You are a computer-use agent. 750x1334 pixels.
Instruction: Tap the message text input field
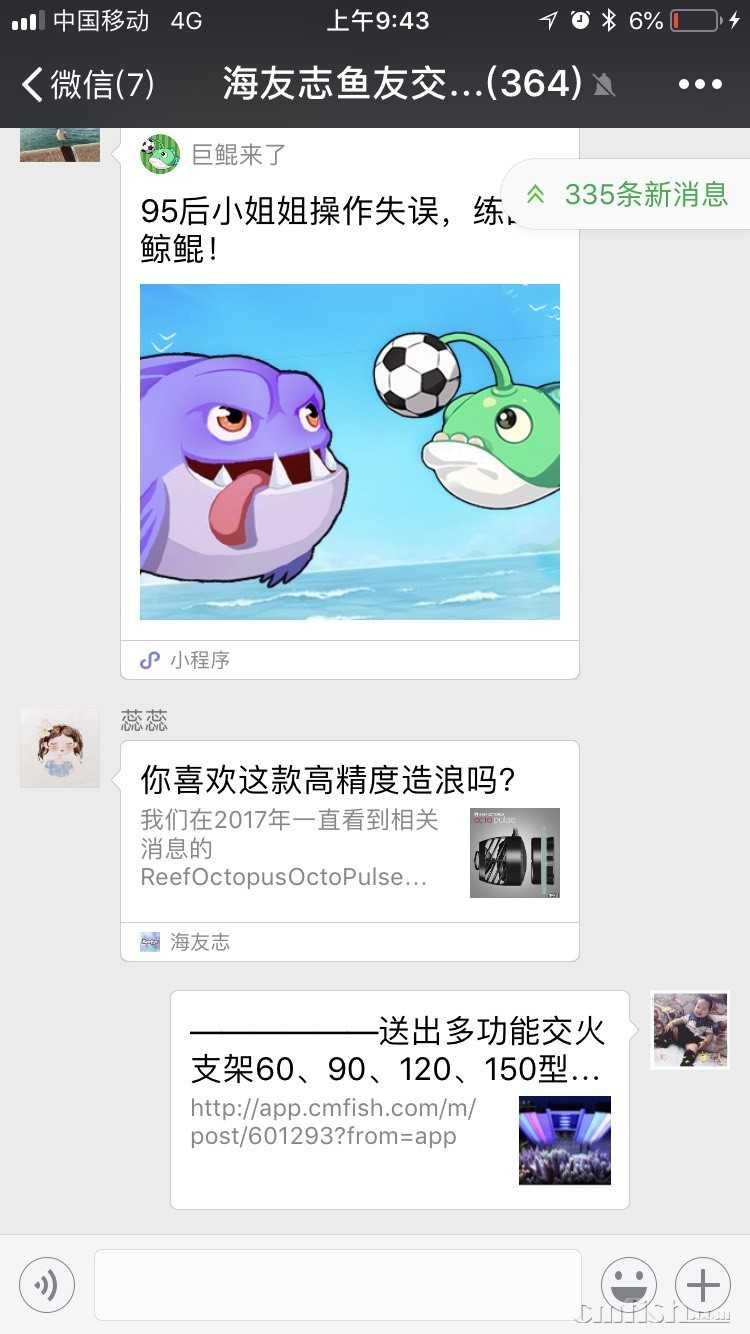pyautogui.click(x=335, y=1284)
